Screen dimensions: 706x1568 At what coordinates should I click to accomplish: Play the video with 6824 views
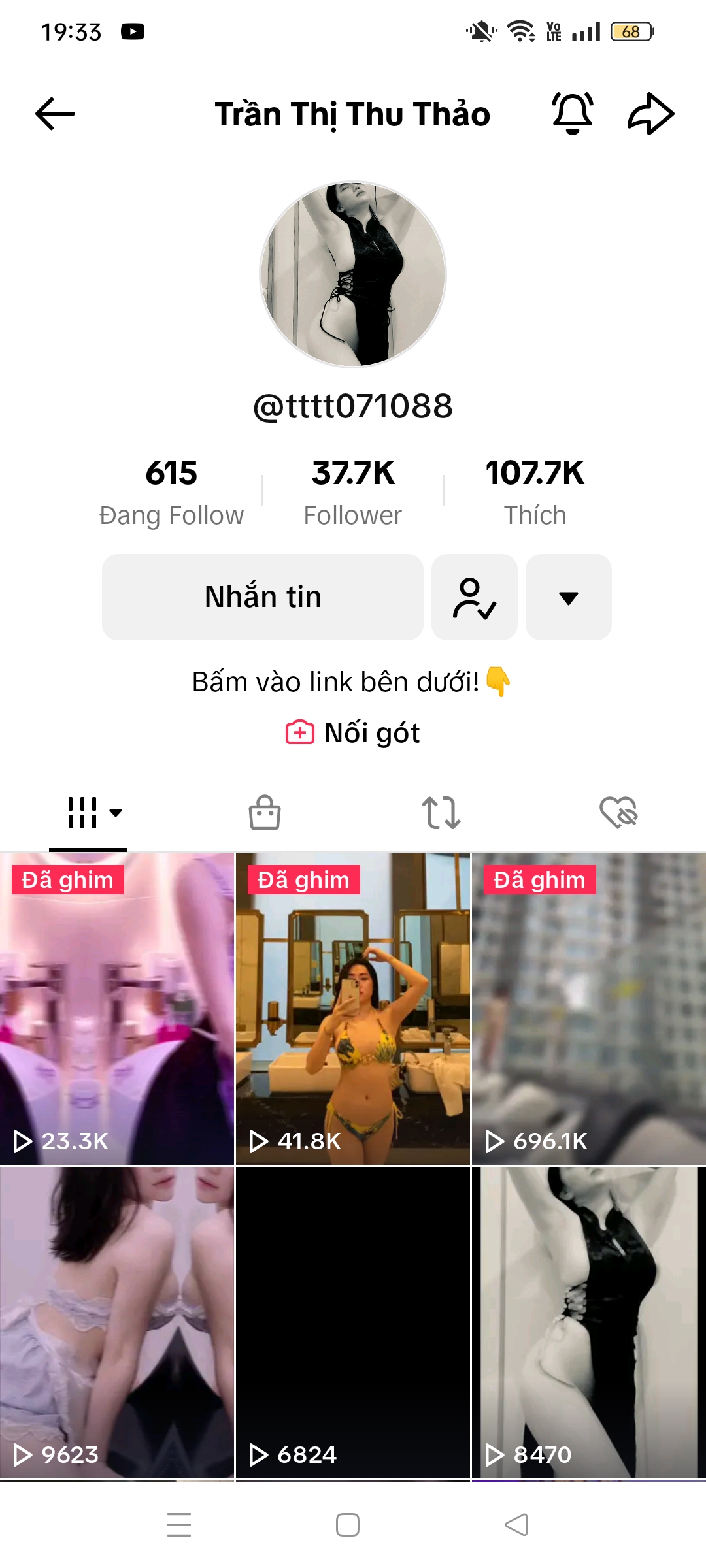tap(353, 1322)
